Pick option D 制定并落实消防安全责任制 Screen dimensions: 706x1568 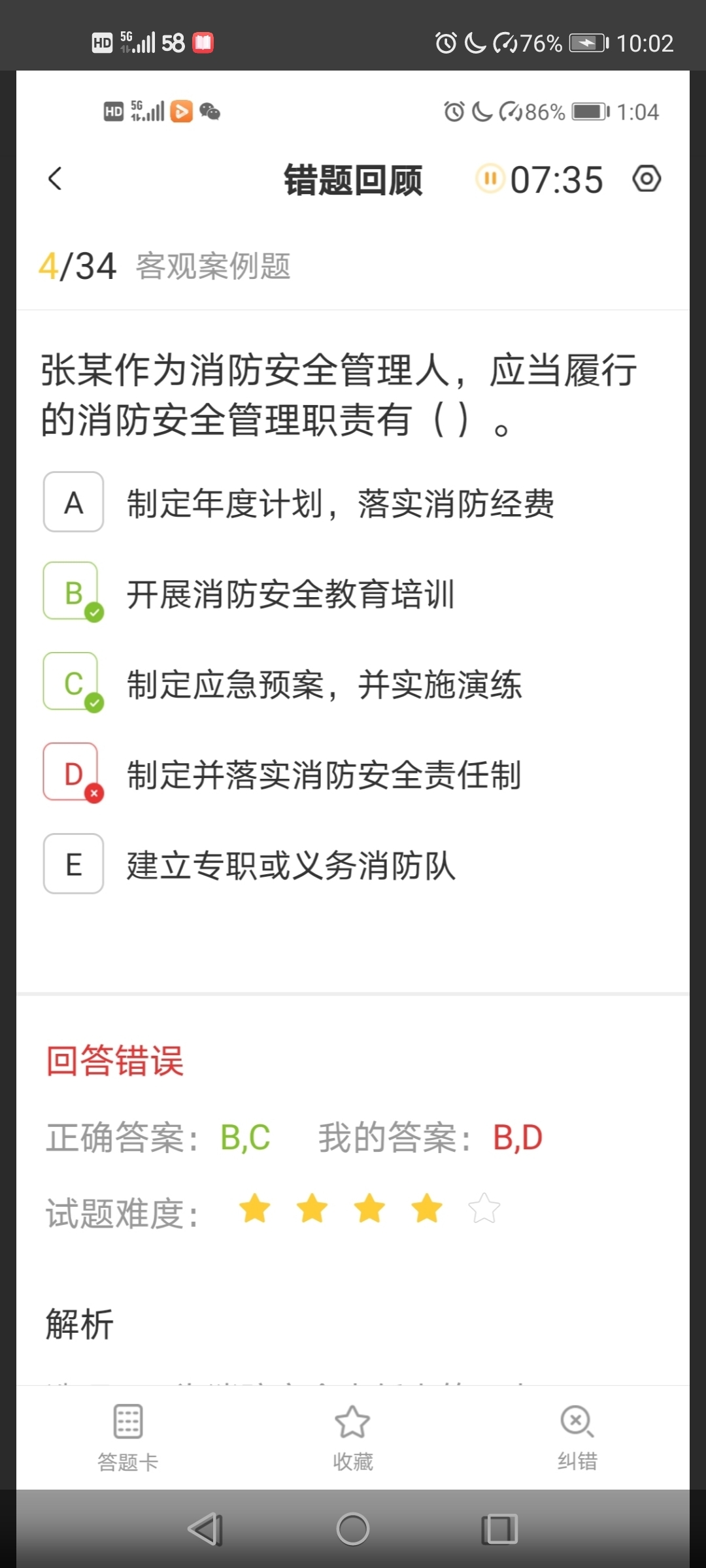coord(73,774)
